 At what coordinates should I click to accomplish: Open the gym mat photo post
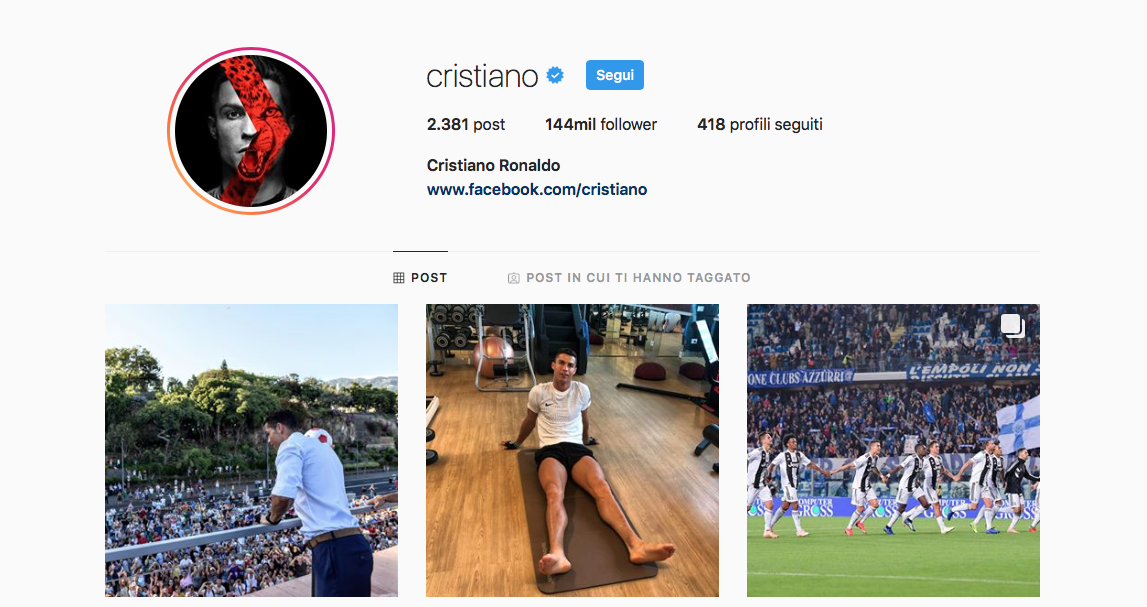tap(572, 450)
